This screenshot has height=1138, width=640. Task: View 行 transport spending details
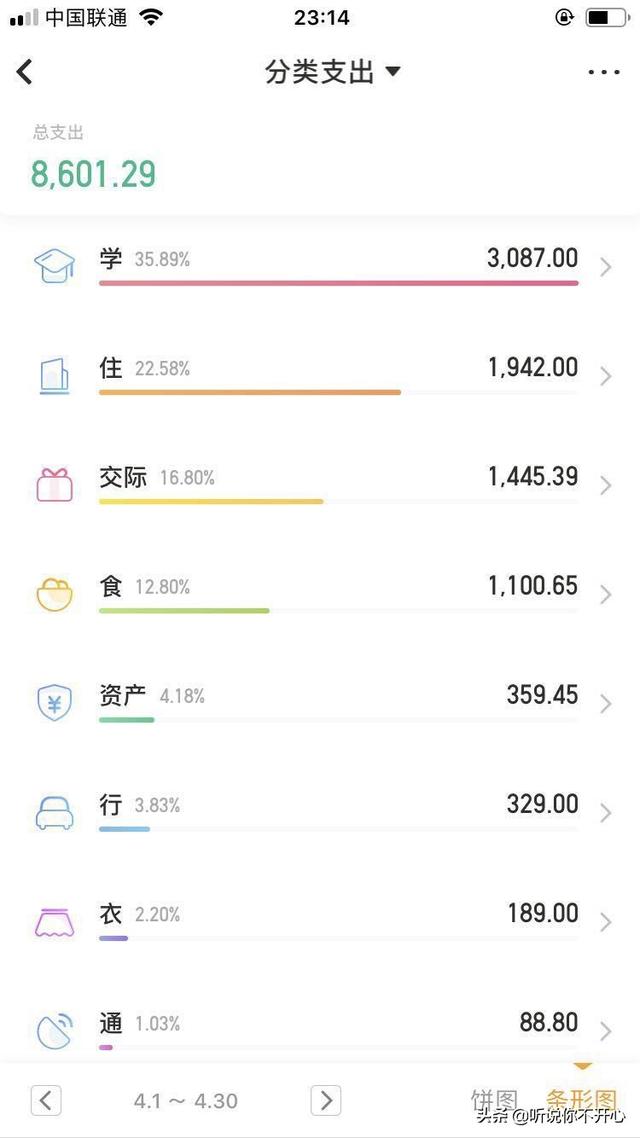[320, 812]
